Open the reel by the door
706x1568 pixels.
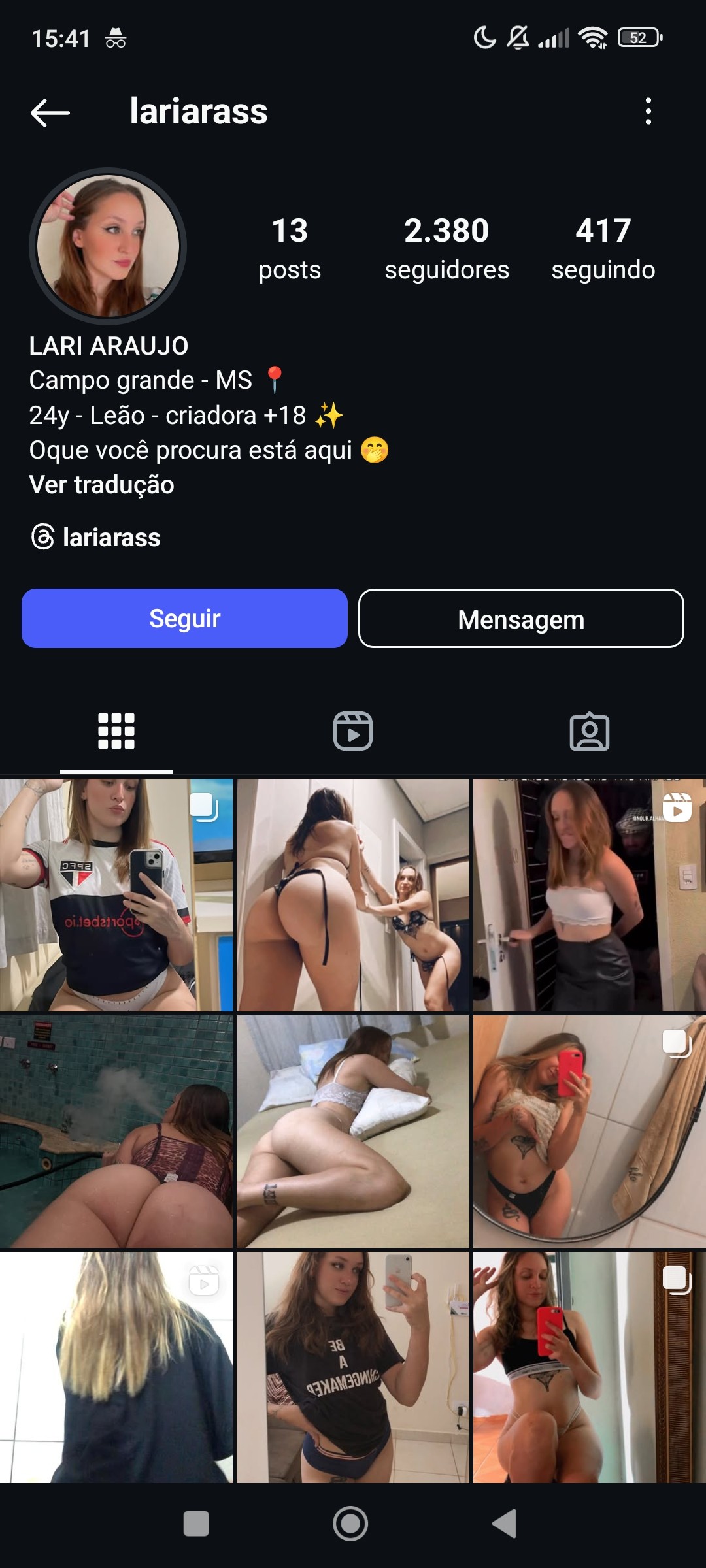pyautogui.click(x=589, y=895)
